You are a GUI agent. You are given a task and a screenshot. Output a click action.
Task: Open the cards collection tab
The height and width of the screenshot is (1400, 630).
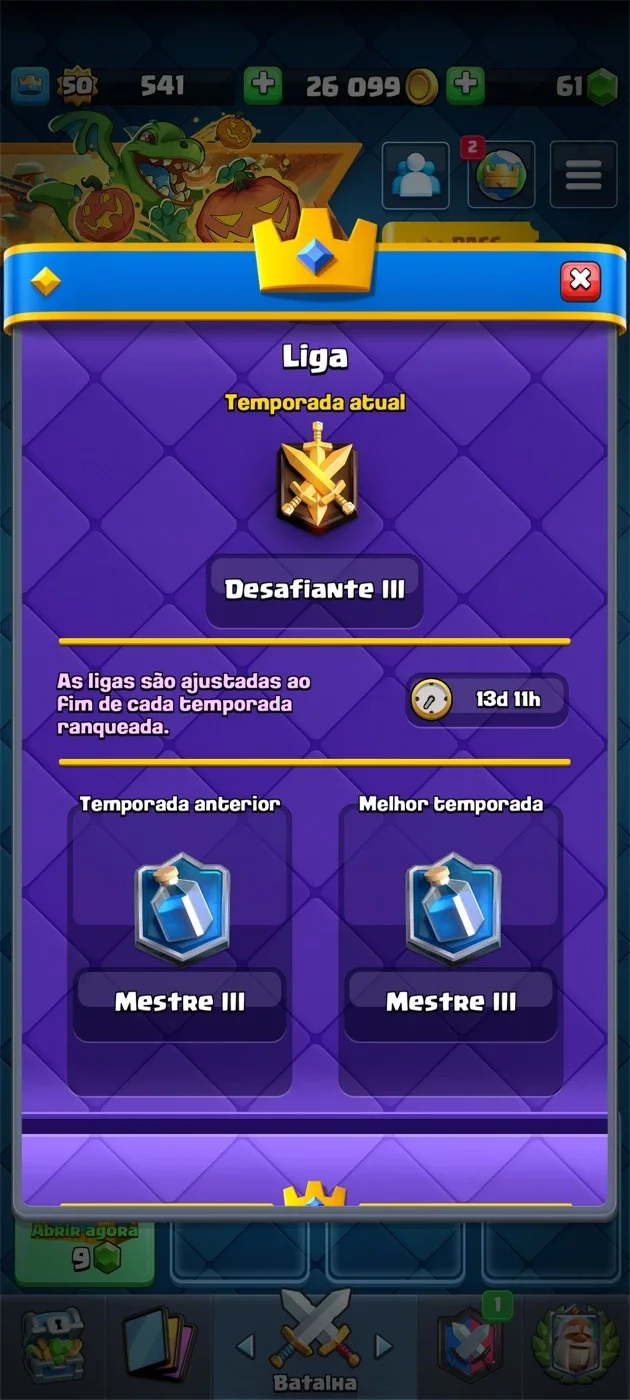[156, 1345]
